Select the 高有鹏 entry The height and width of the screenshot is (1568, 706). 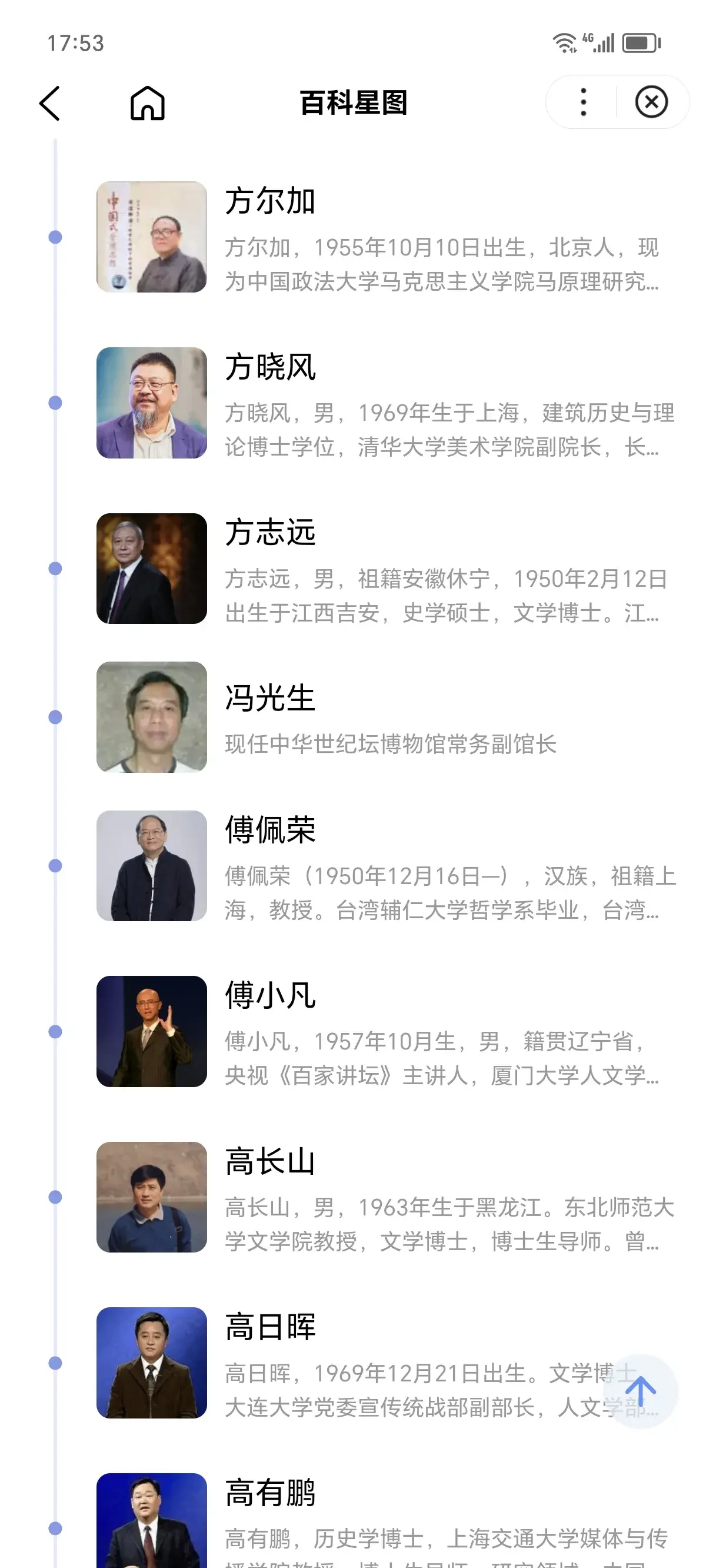click(387, 1520)
